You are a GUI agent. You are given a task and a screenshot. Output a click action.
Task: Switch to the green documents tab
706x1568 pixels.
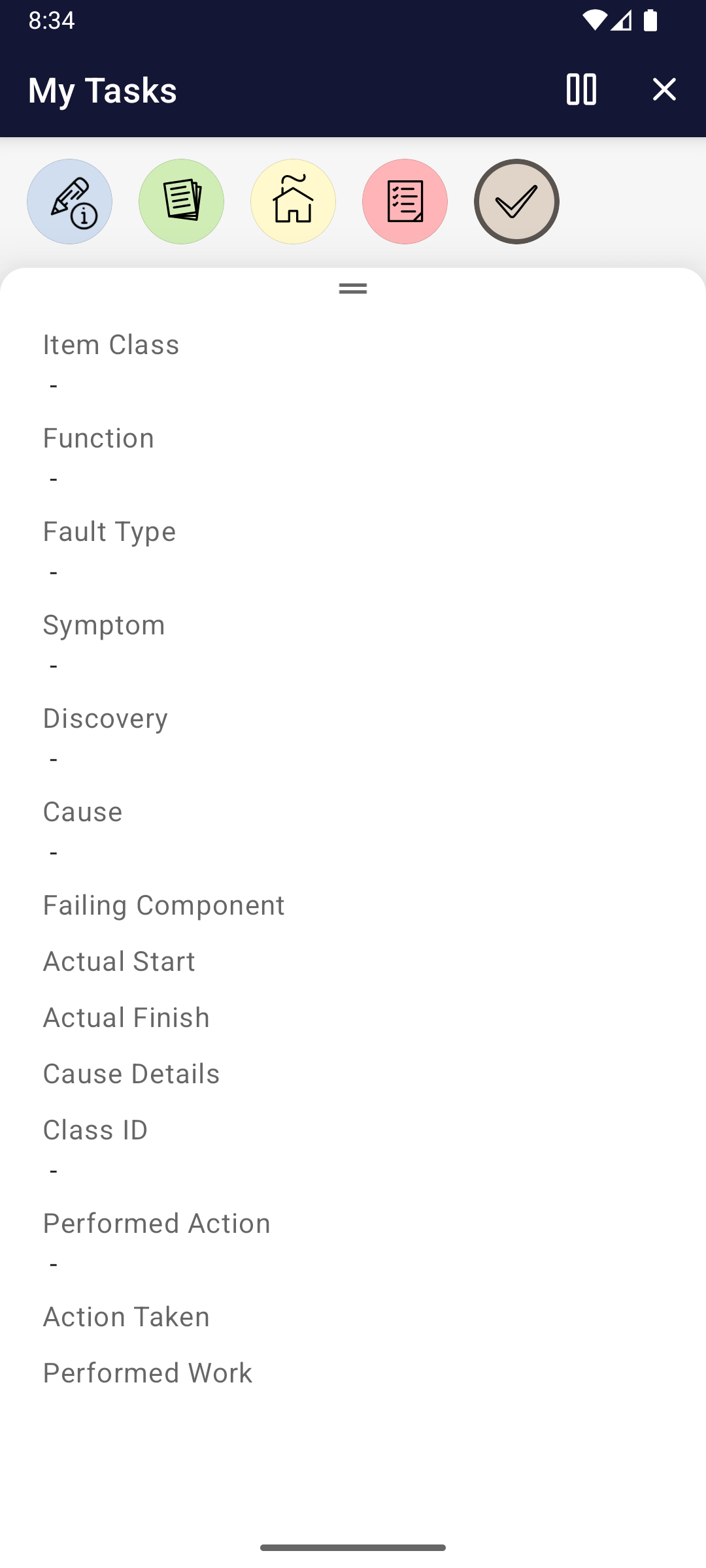pyautogui.click(x=182, y=202)
